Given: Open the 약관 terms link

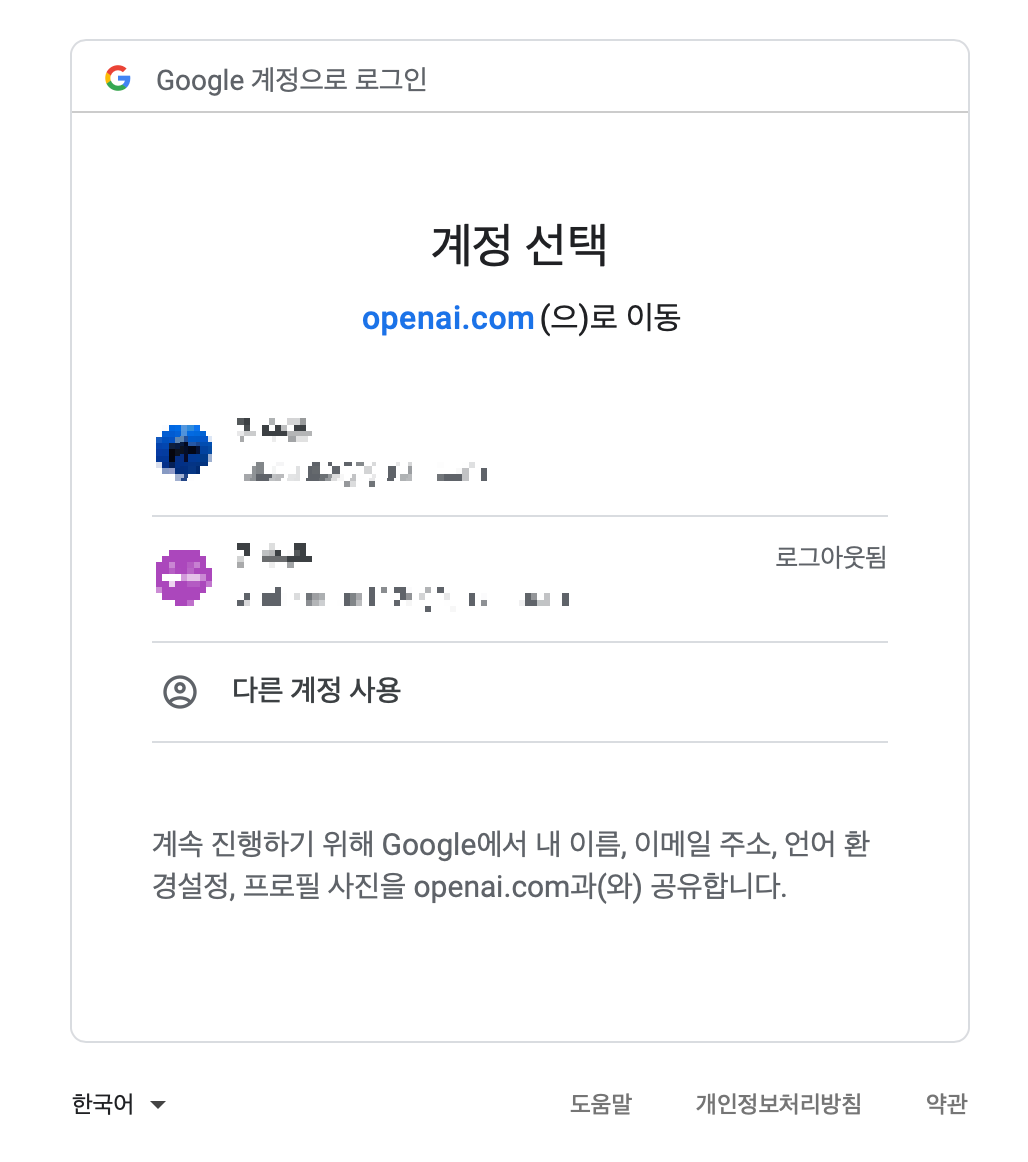Looking at the screenshot, I should [x=945, y=1104].
